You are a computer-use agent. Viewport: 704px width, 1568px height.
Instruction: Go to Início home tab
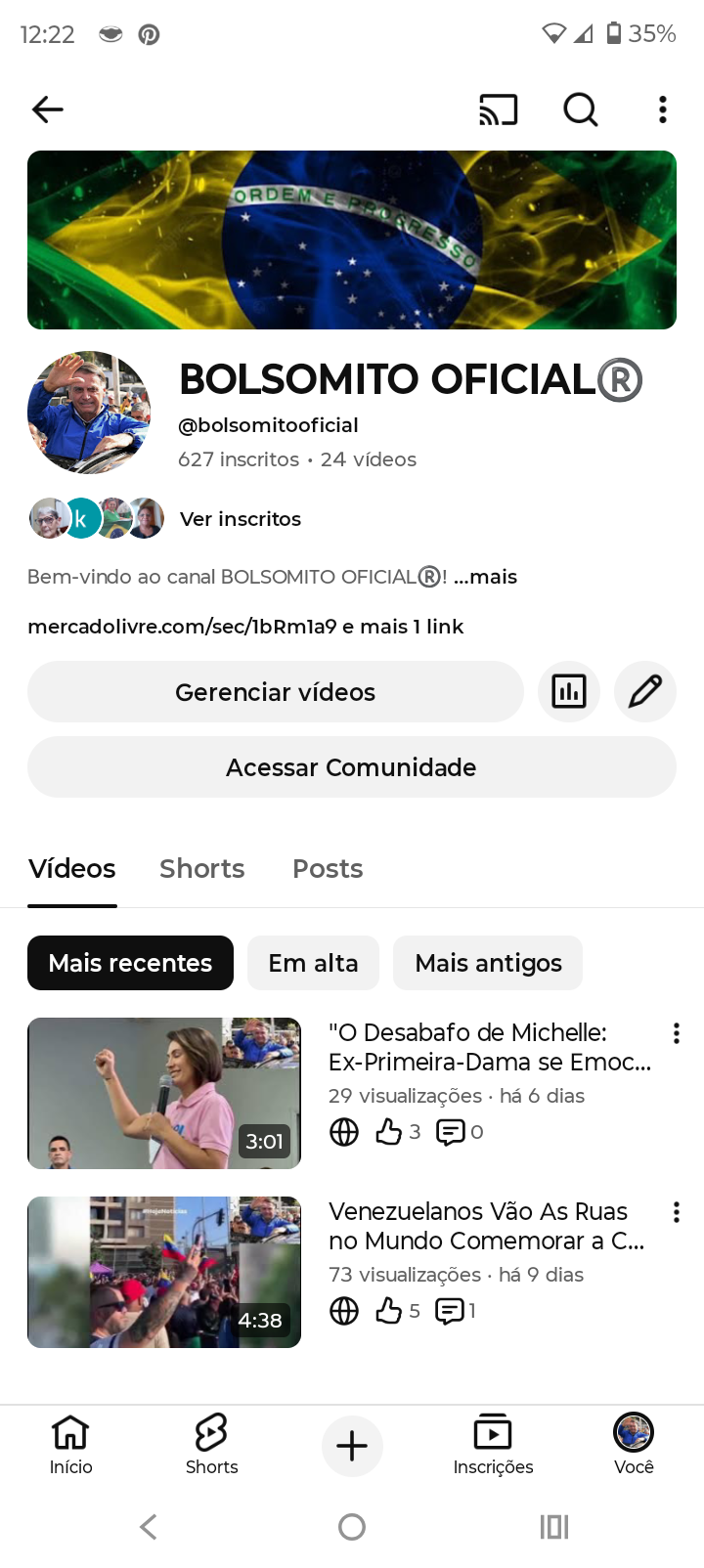tap(71, 1444)
